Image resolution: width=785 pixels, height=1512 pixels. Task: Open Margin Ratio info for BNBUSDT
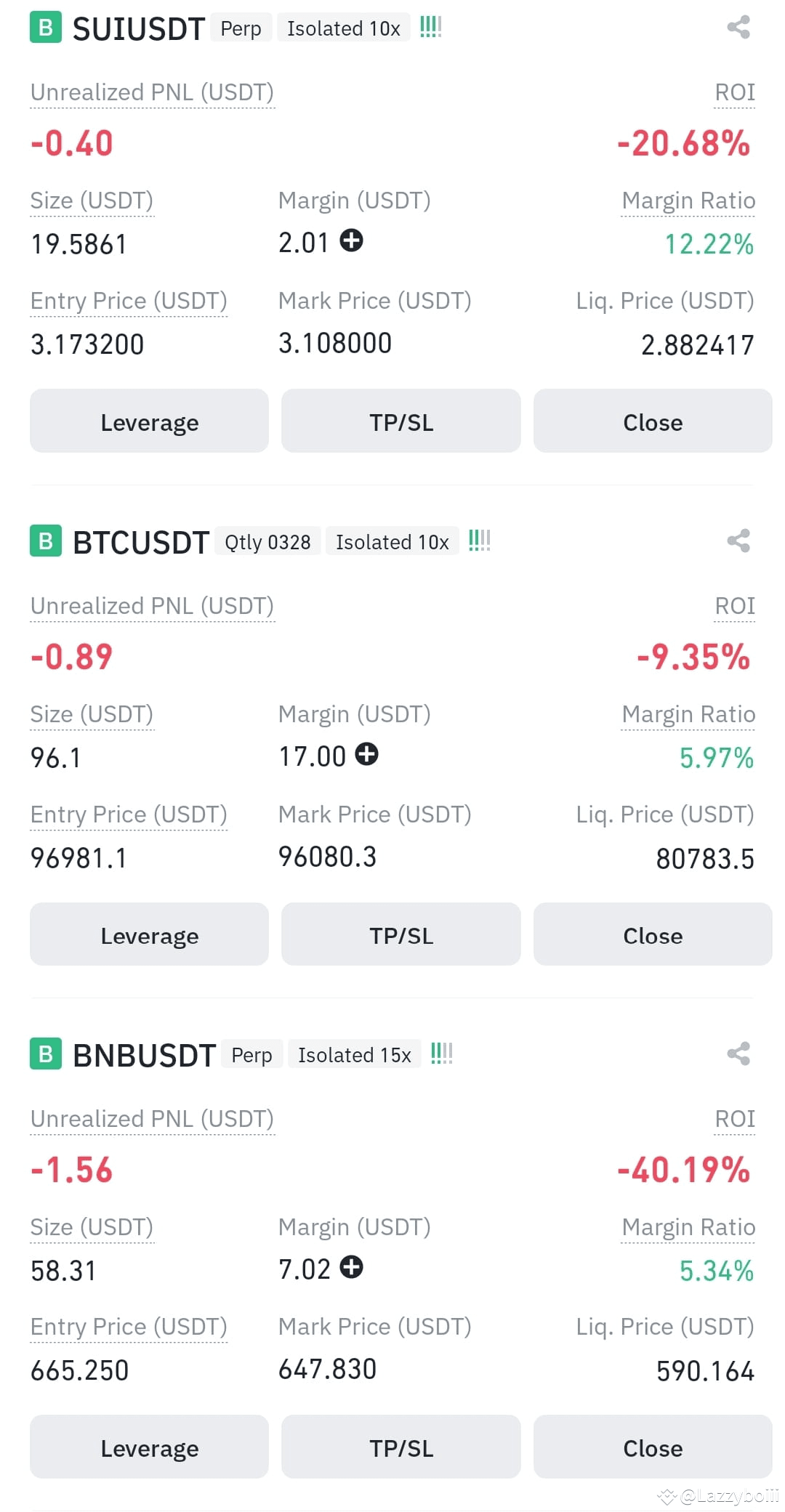688,1226
